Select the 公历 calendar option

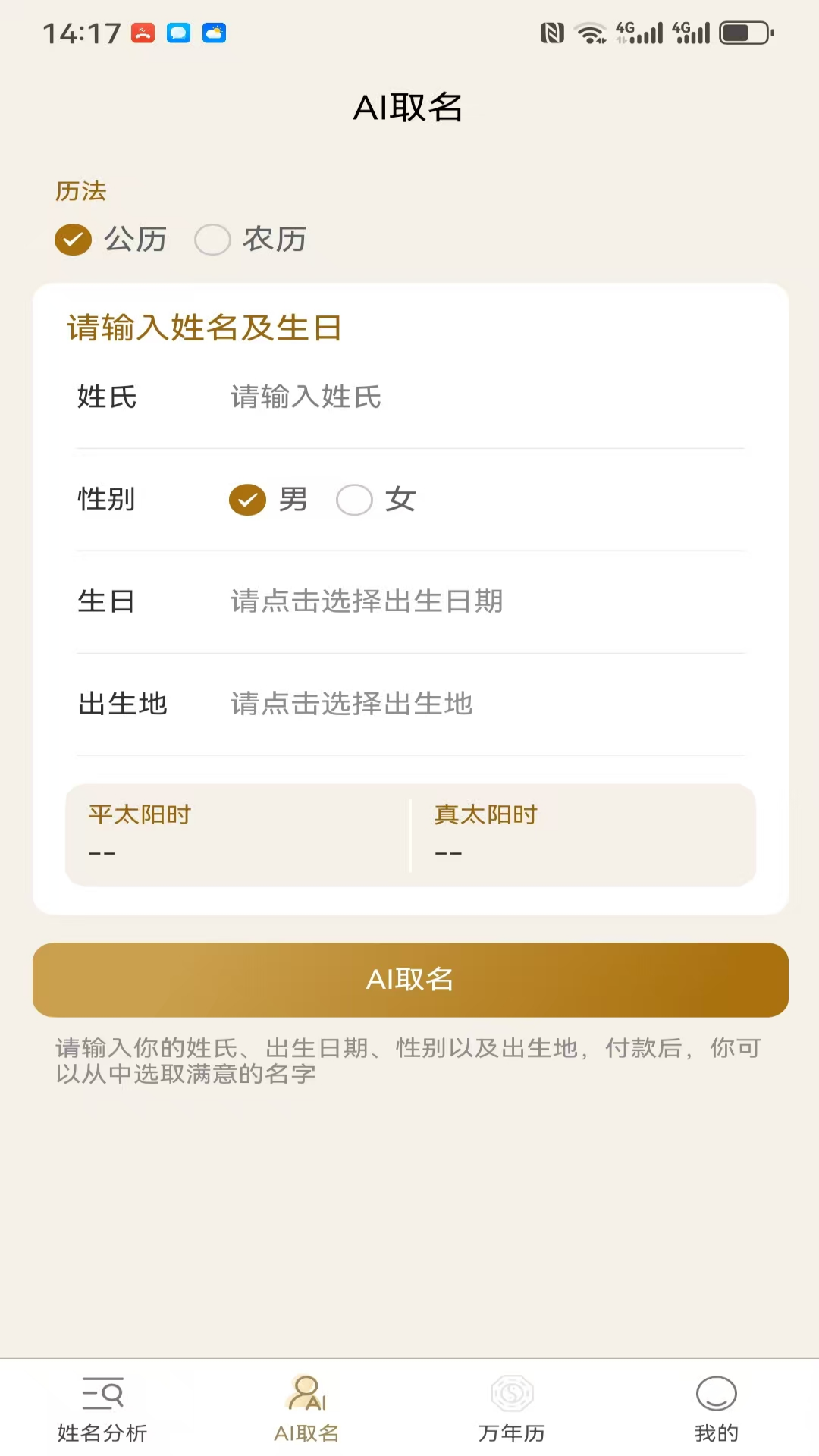pyautogui.click(x=110, y=240)
